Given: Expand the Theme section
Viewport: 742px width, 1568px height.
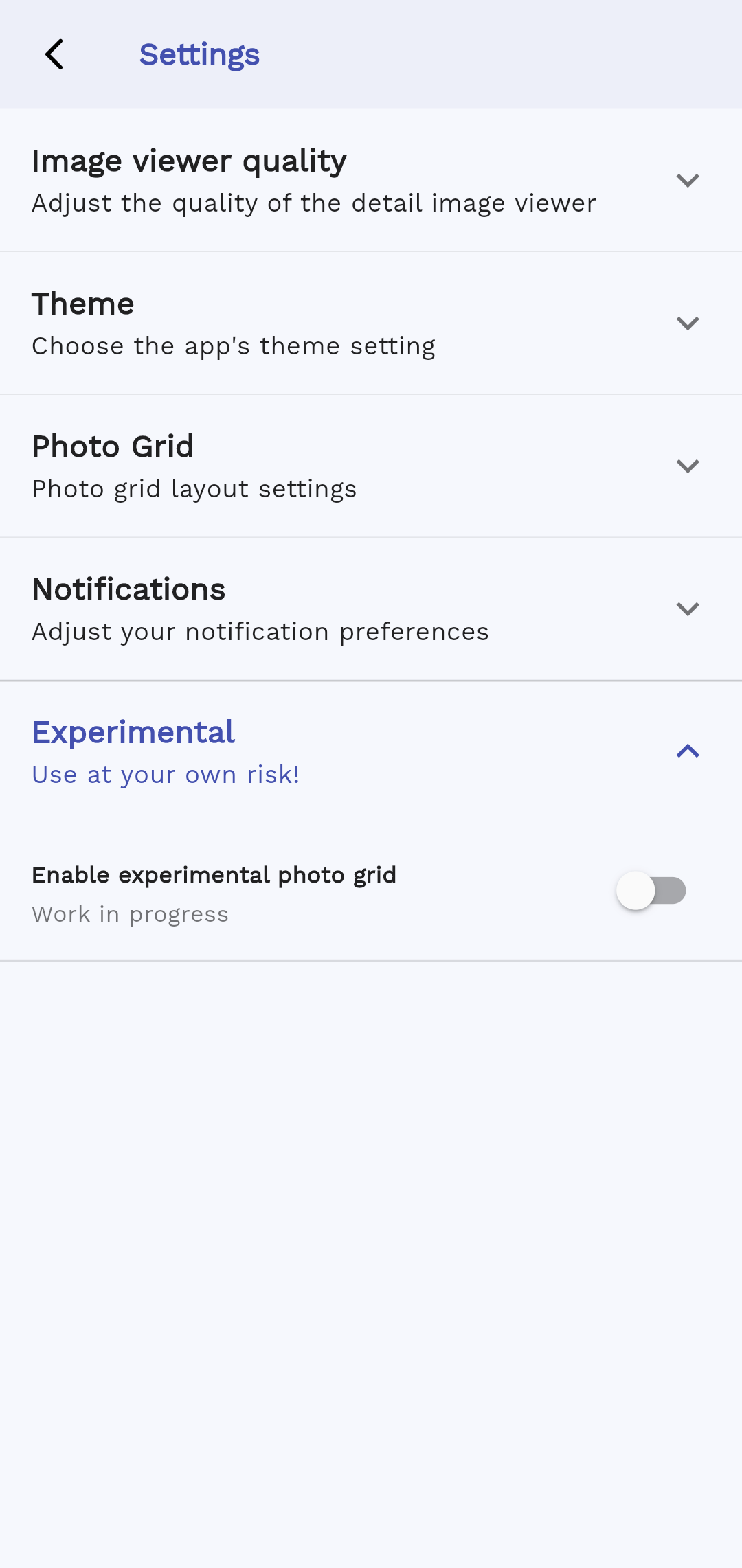Looking at the screenshot, I should (687, 323).
